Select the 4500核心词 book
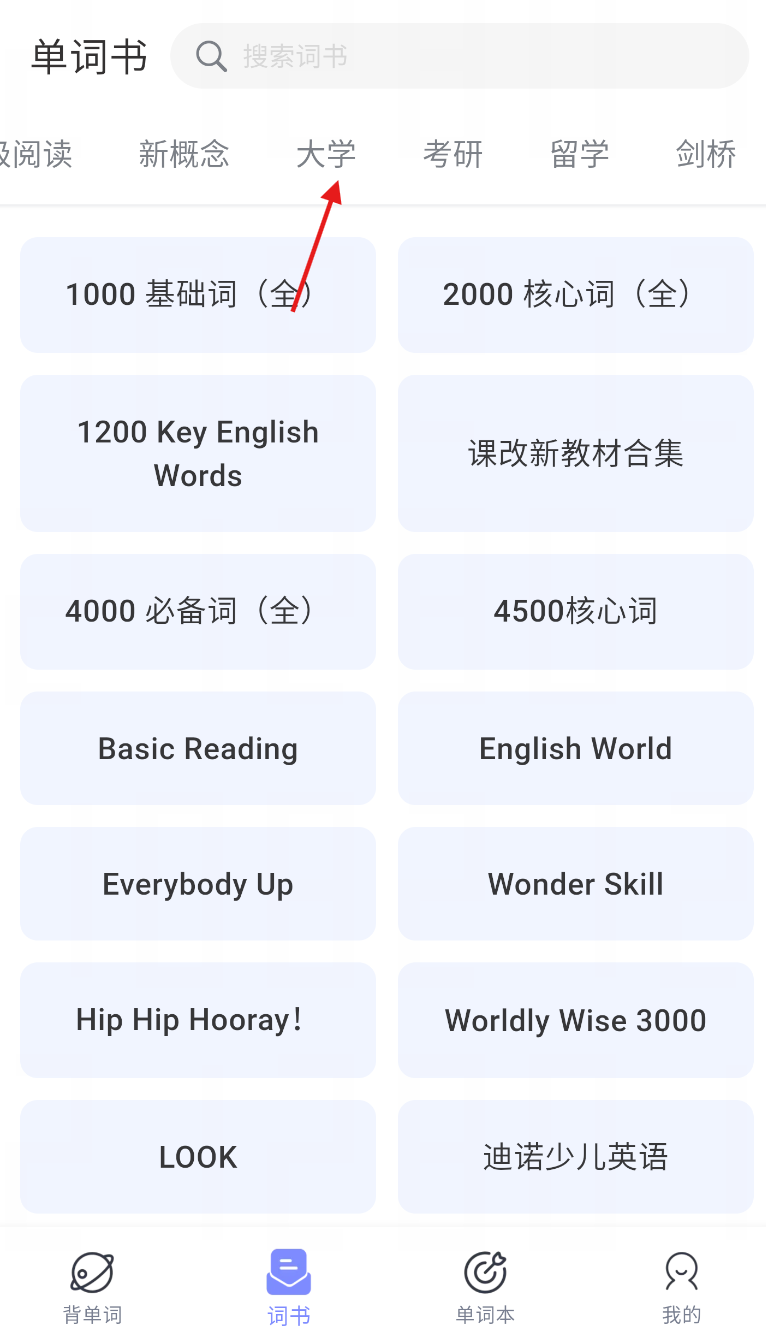The image size is (766, 1333). point(575,611)
